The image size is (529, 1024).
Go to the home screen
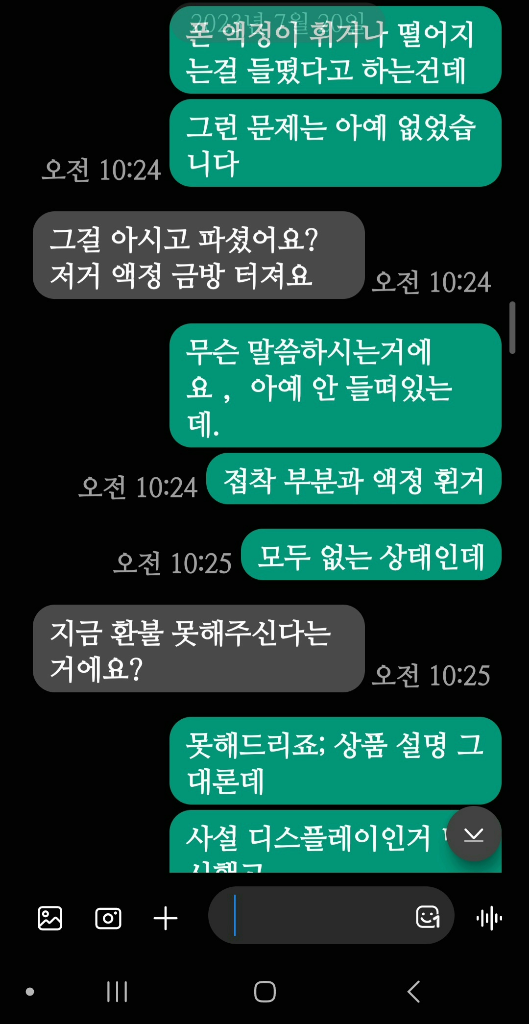[264, 991]
